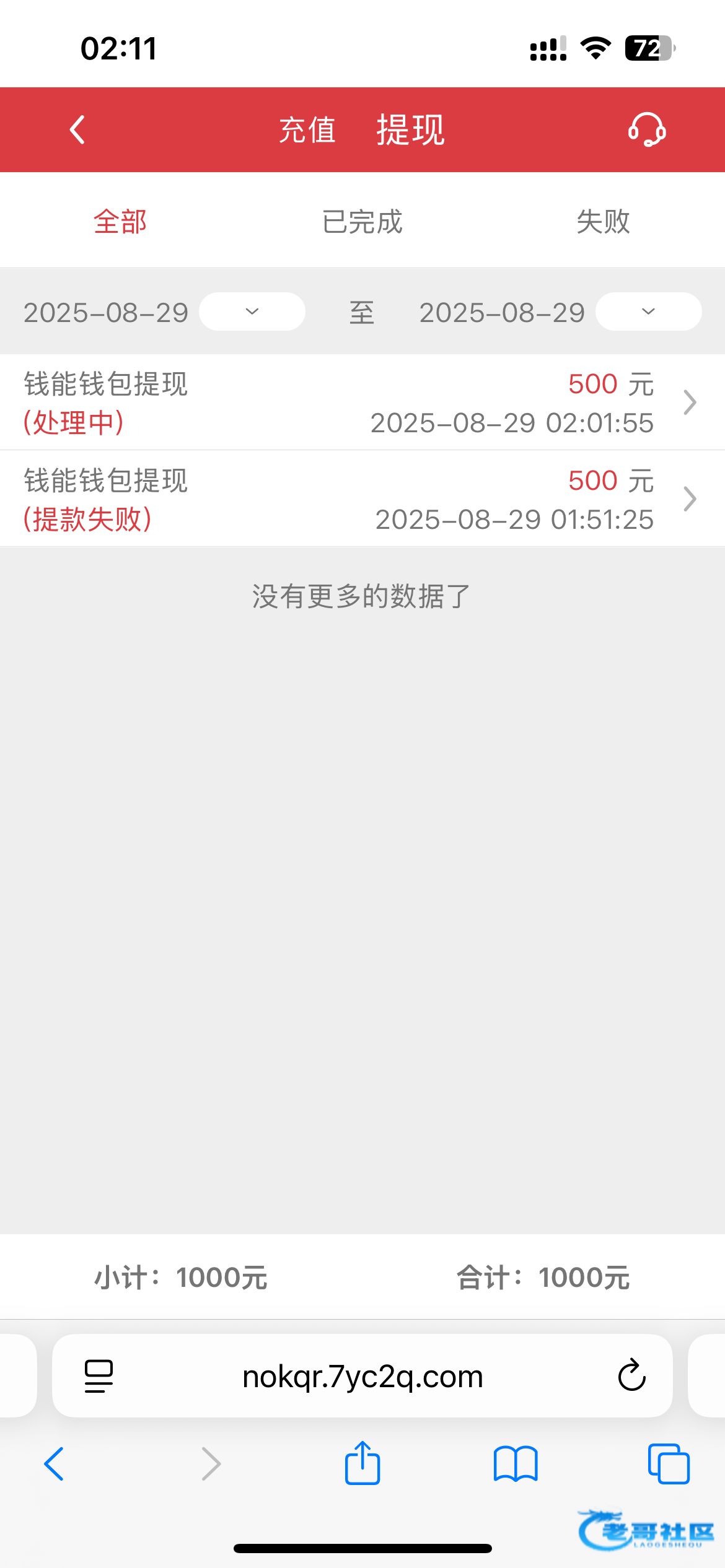Image resolution: width=725 pixels, height=1568 pixels.
Task: Filter records by 已完成
Action: (x=362, y=222)
